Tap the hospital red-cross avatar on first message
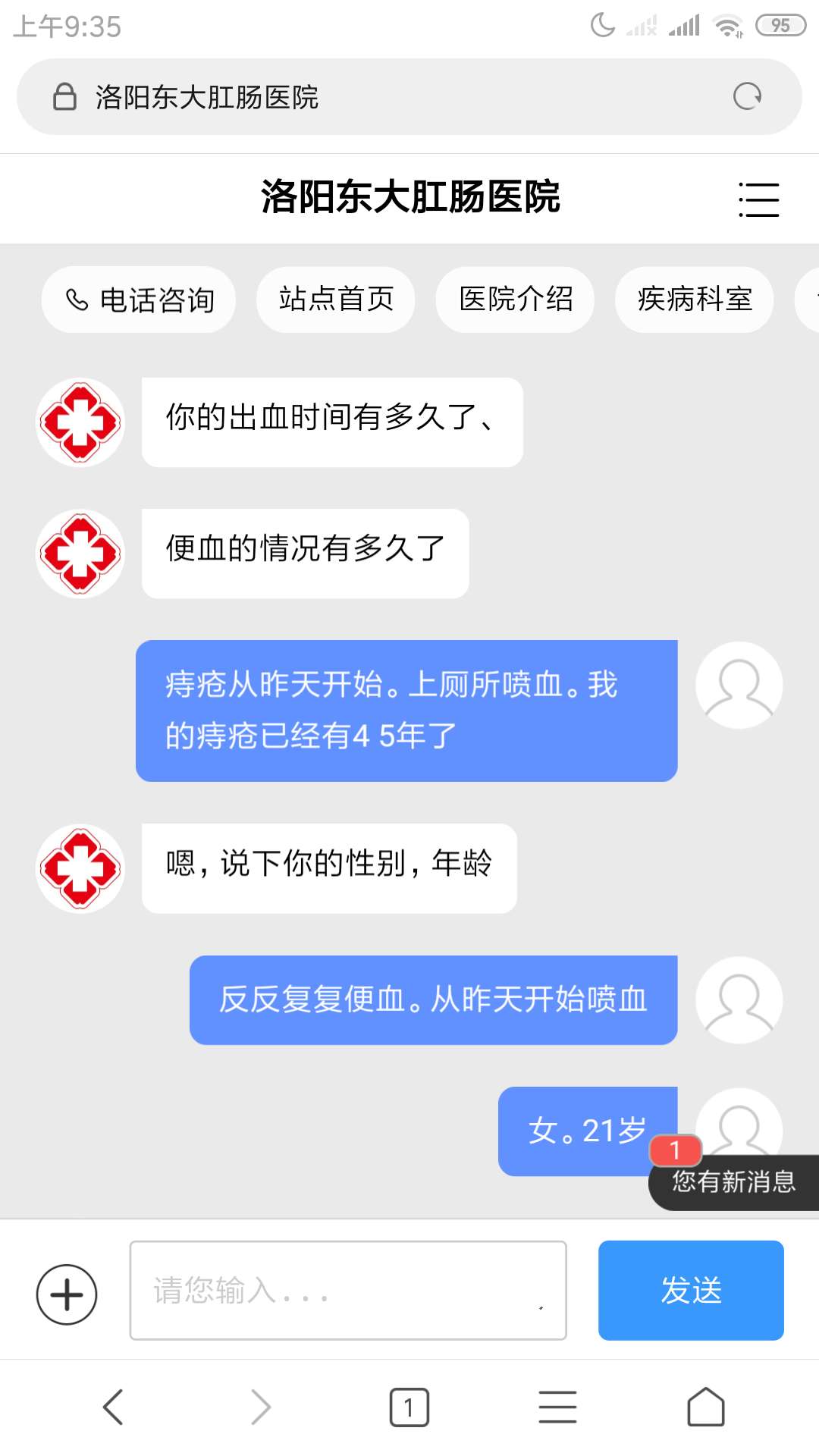 80,422
